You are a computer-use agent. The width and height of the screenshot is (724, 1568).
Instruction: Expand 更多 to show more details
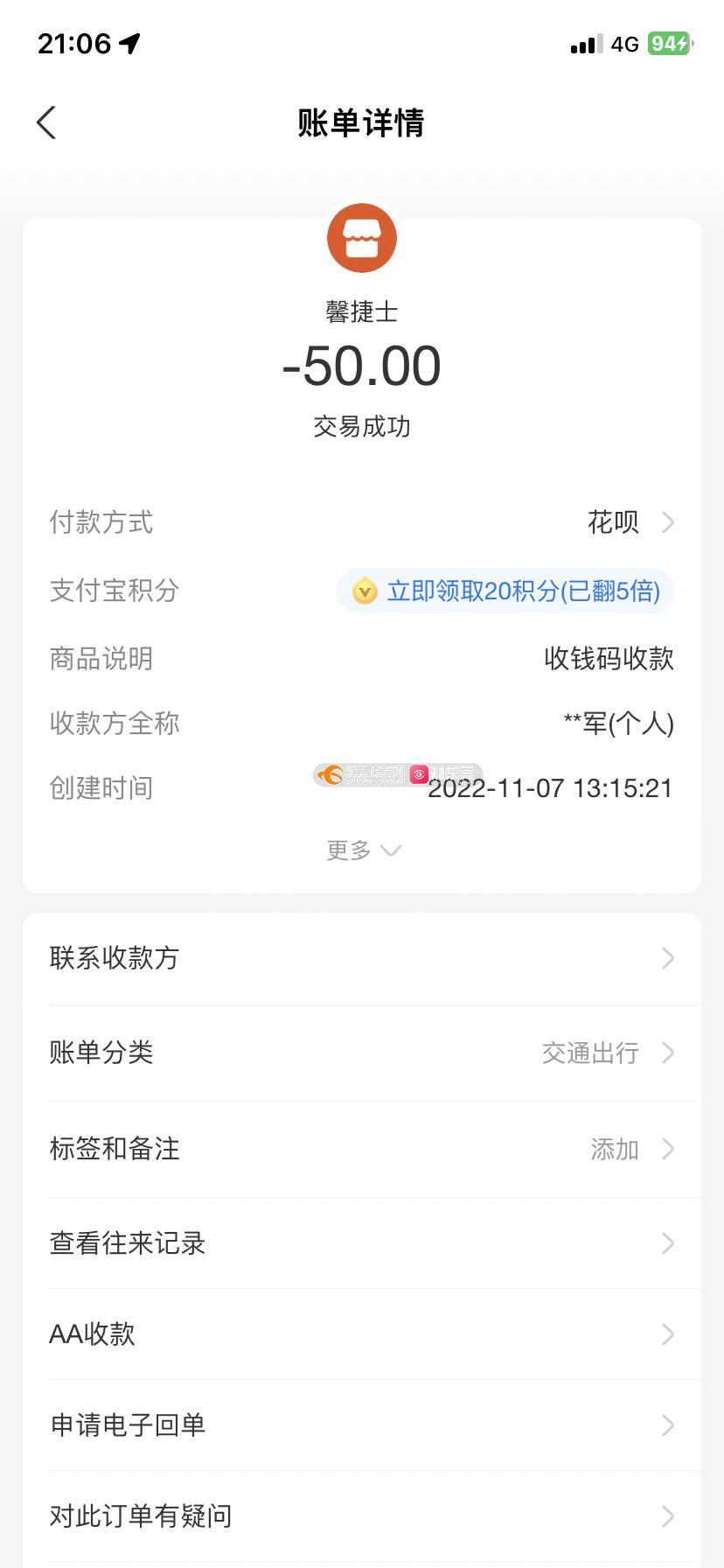pos(363,850)
